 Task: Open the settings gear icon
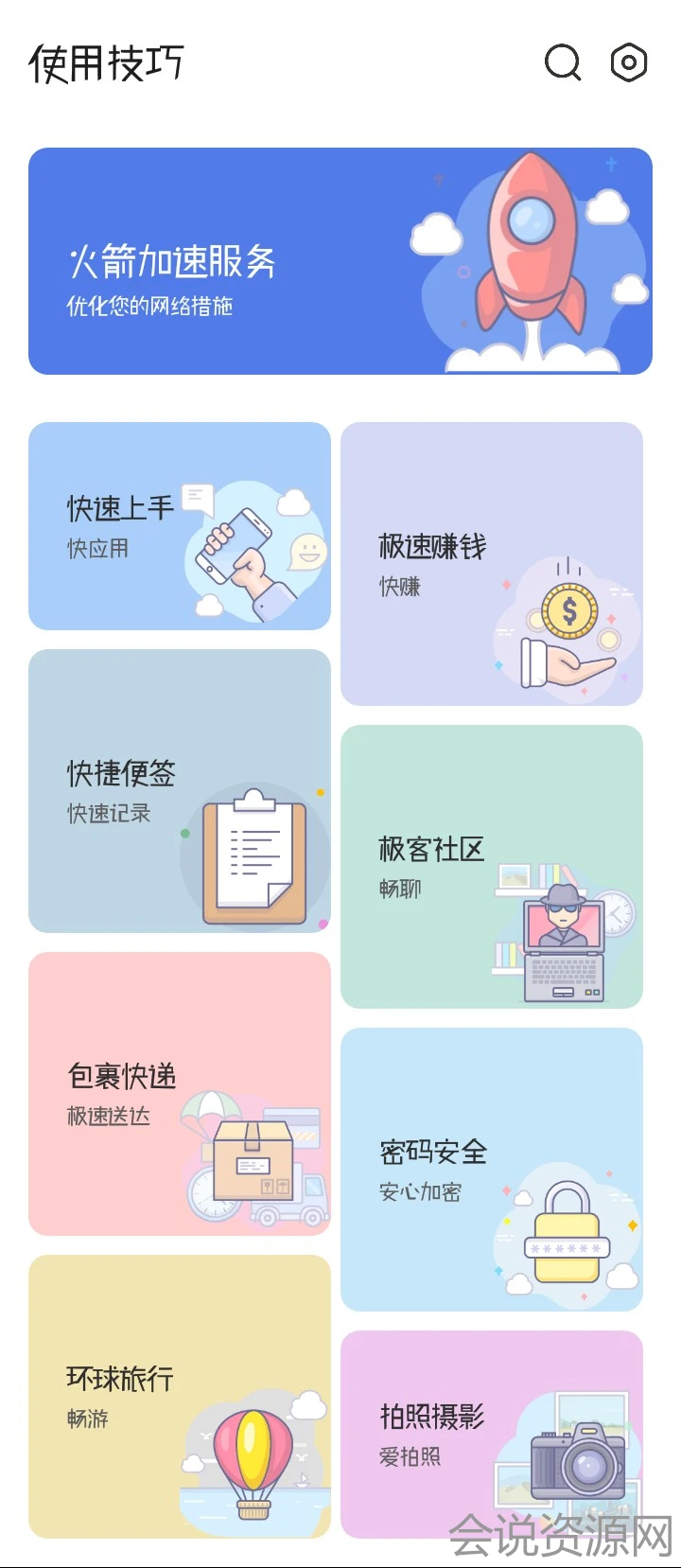[629, 63]
